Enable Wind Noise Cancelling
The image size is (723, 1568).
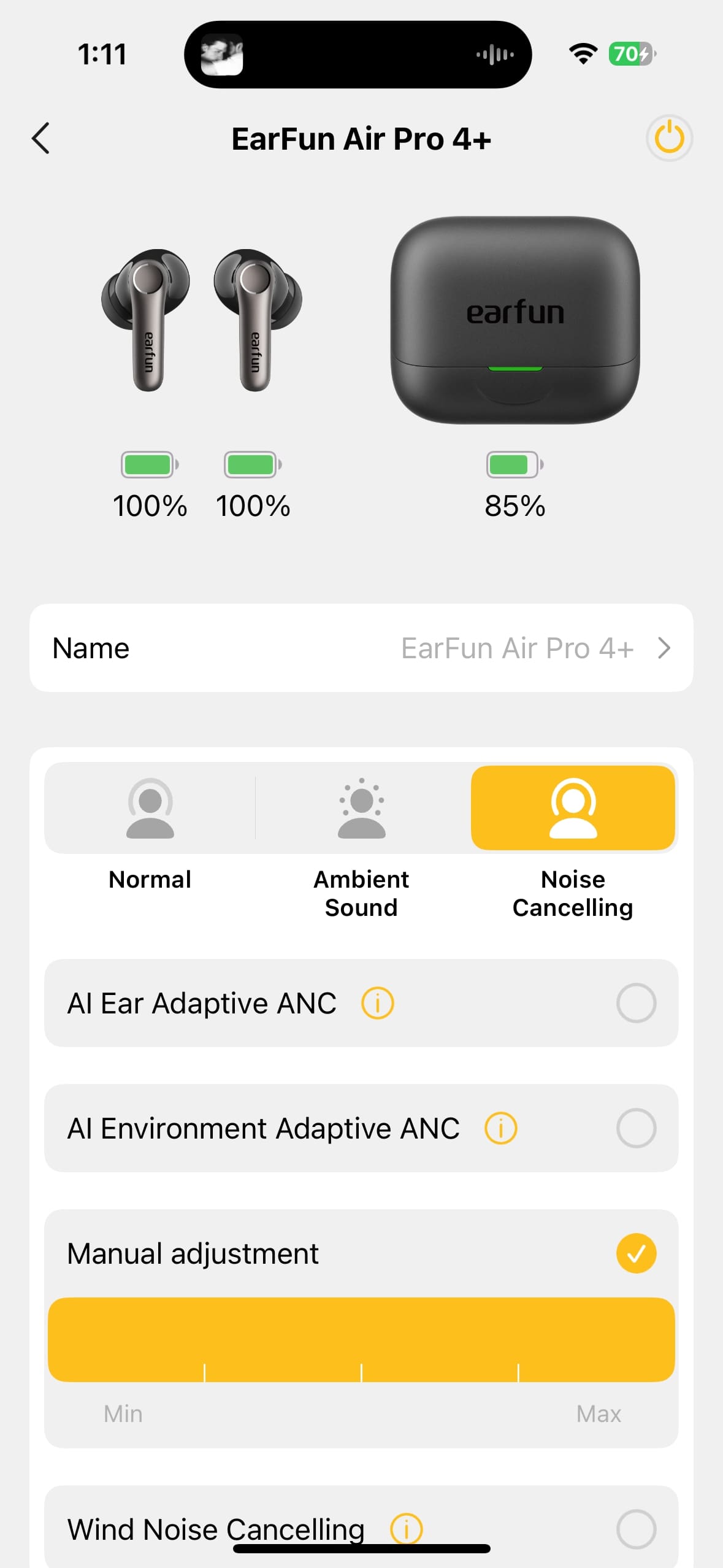tap(637, 1529)
